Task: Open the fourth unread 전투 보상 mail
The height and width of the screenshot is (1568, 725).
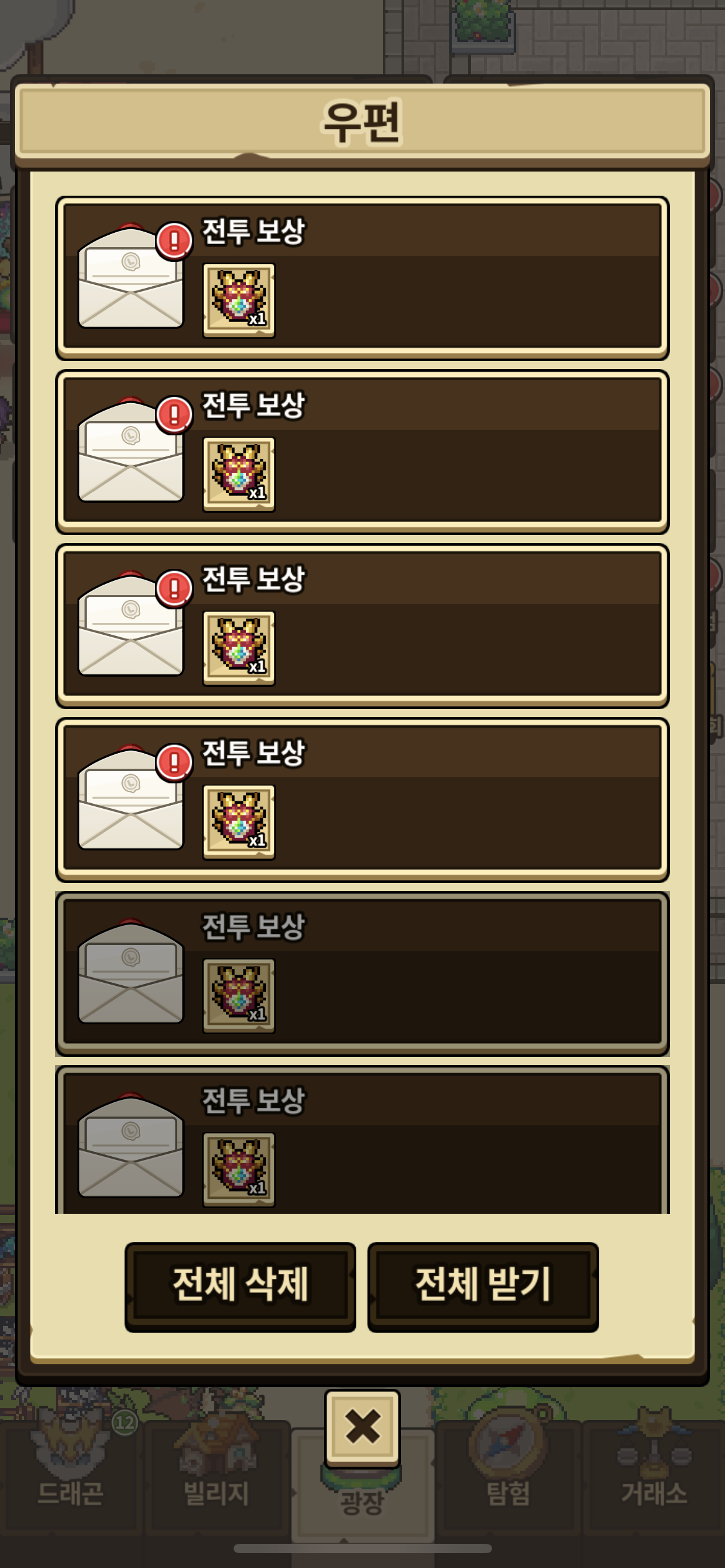Action: (x=362, y=799)
